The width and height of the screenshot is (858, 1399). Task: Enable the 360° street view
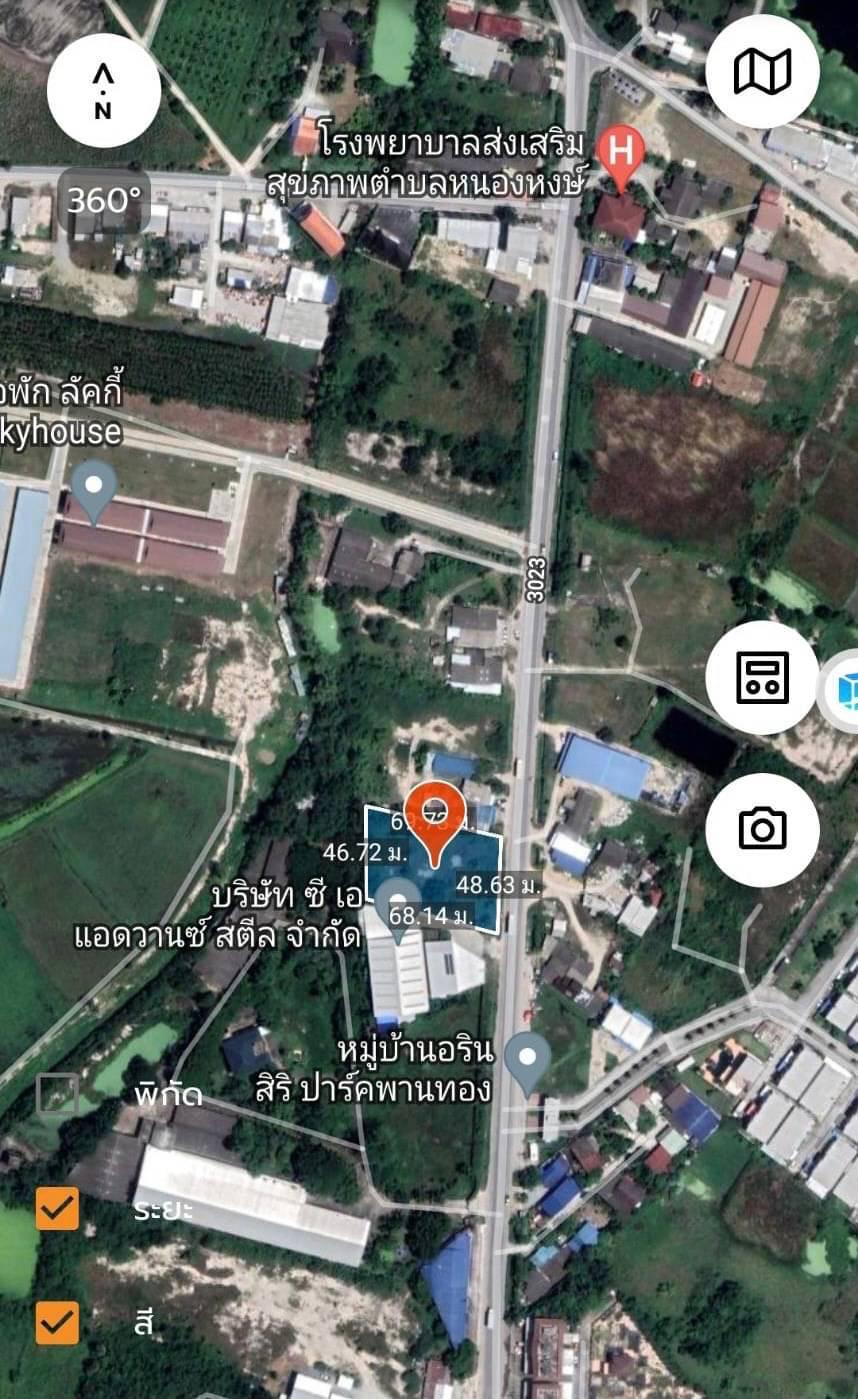[104, 201]
